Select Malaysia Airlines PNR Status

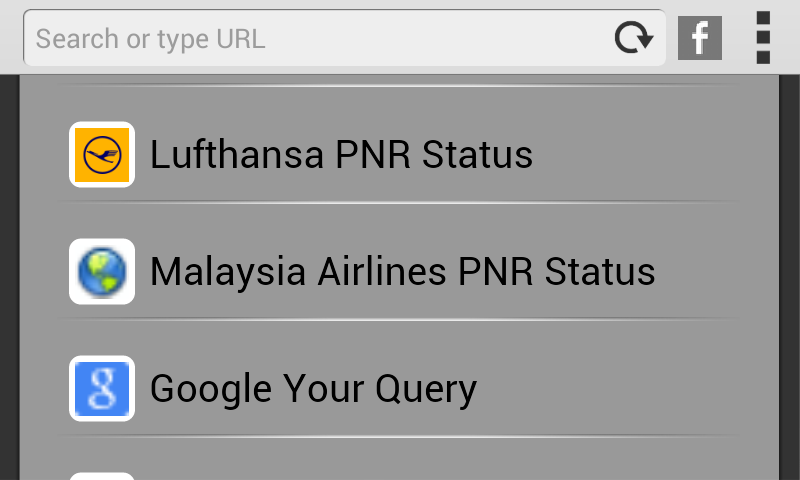[400, 271]
